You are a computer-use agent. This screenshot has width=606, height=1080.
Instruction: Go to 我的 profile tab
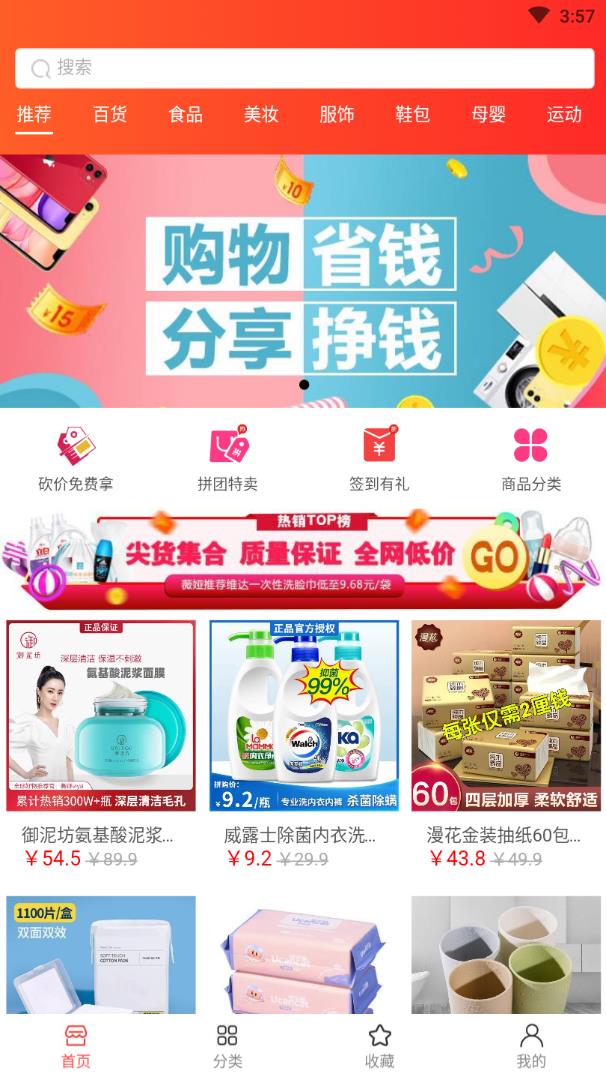pyautogui.click(x=531, y=1046)
